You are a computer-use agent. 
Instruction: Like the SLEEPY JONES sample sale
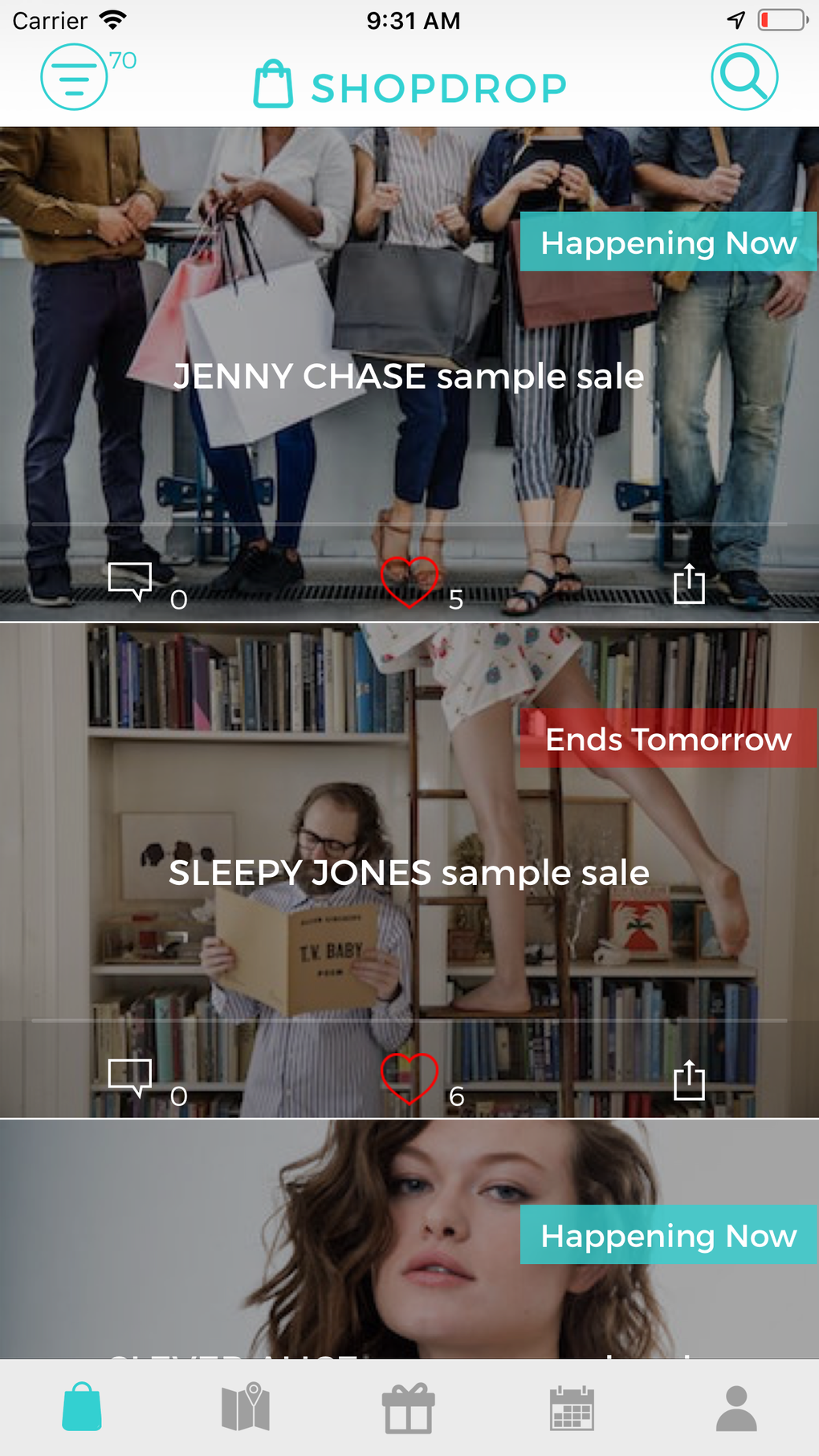409,1078
